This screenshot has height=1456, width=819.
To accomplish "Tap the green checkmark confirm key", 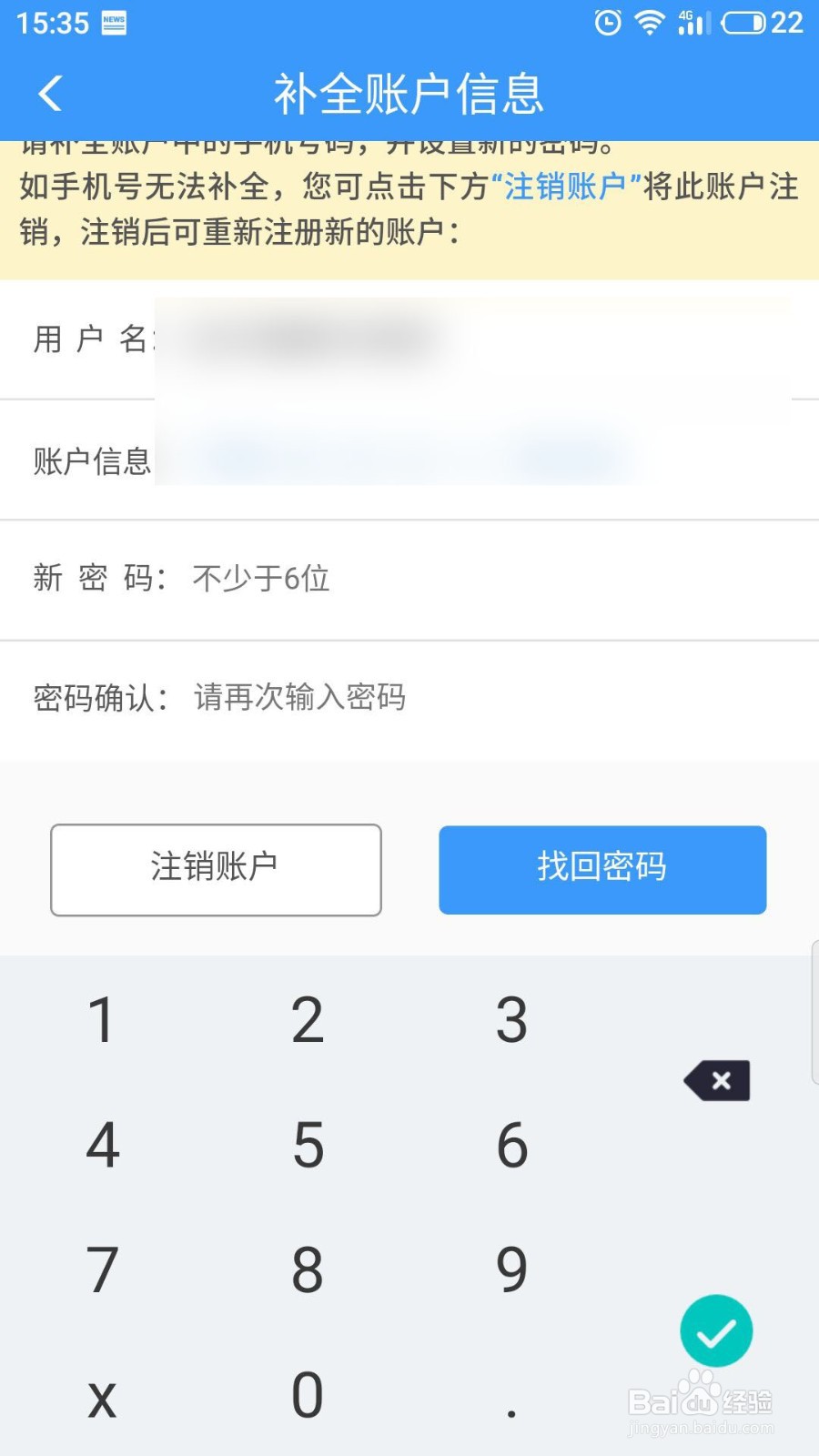I will 716,1330.
